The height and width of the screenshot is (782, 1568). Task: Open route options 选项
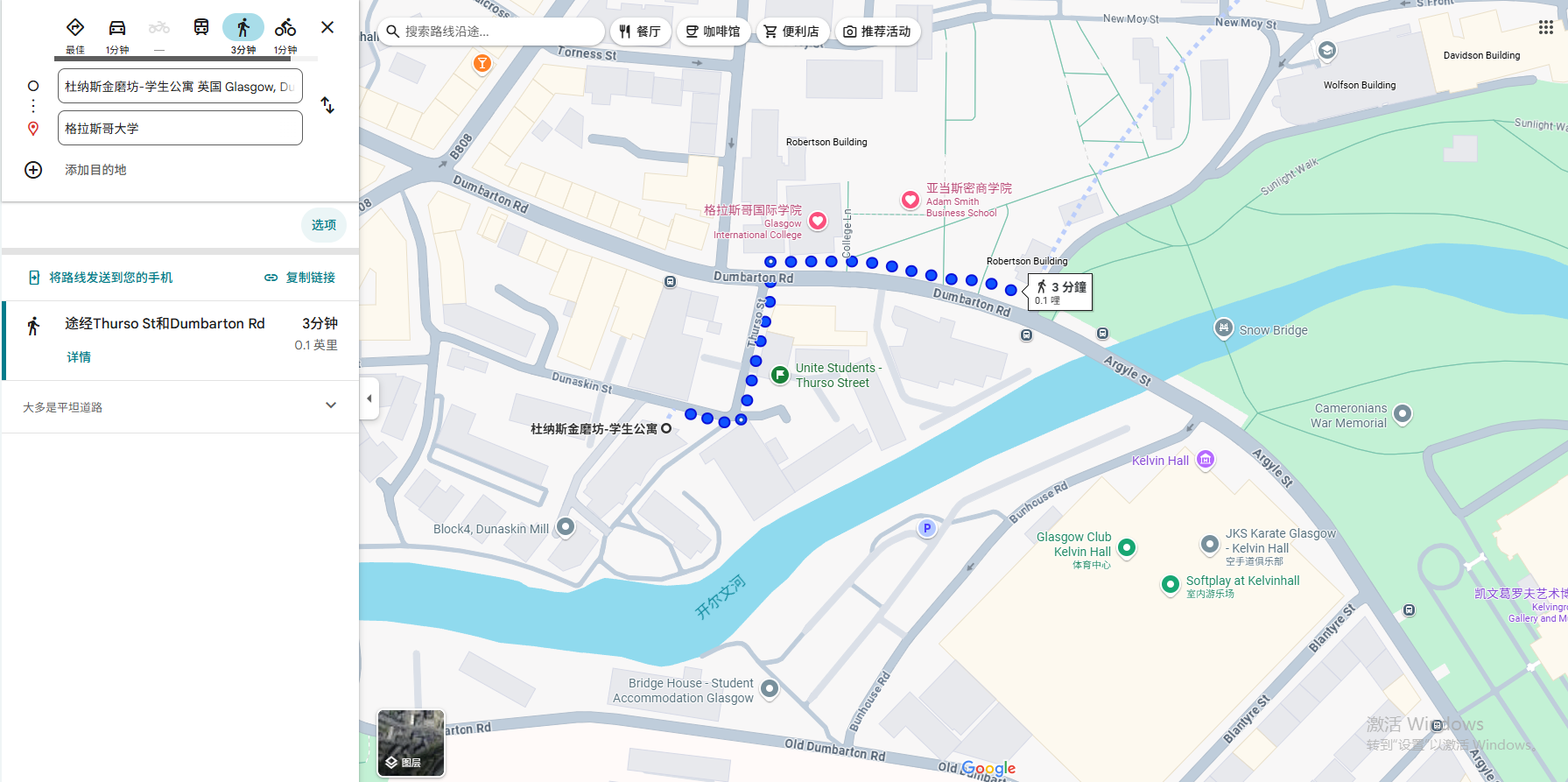pyautogui.click(x=323, y=225)
